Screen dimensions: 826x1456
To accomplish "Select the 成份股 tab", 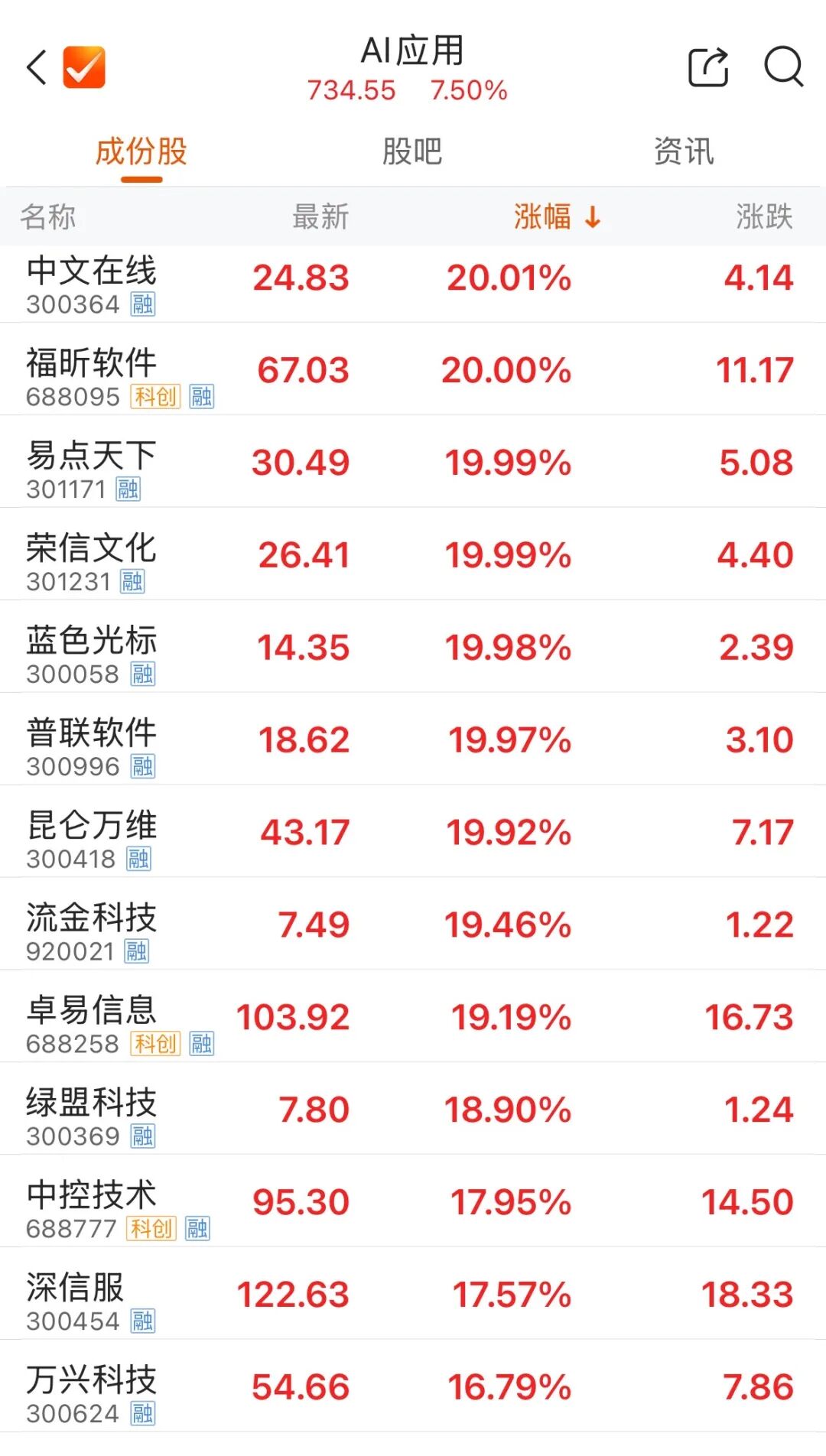I will [141, 151].
